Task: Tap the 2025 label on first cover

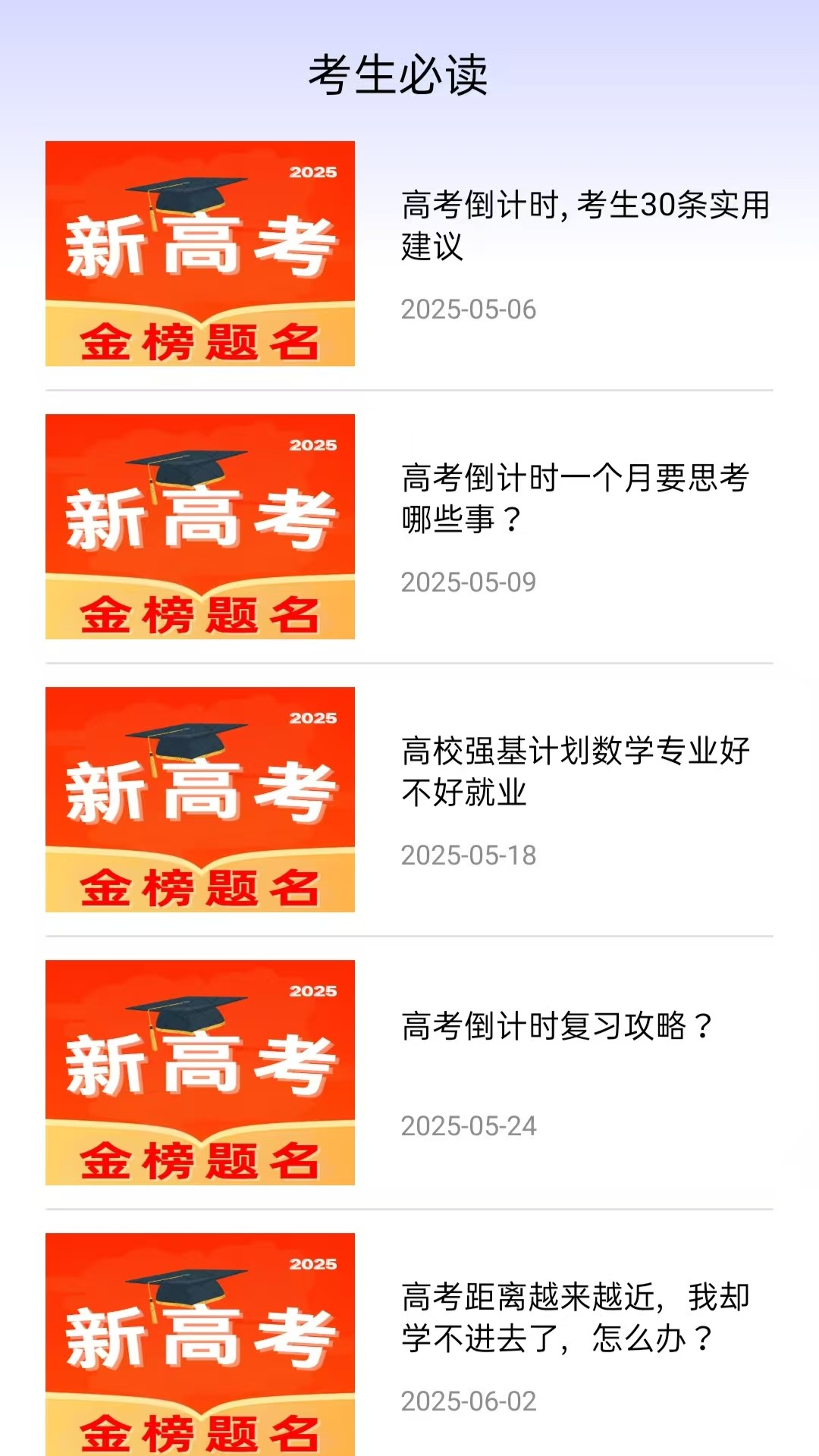Action: (312, 172)
